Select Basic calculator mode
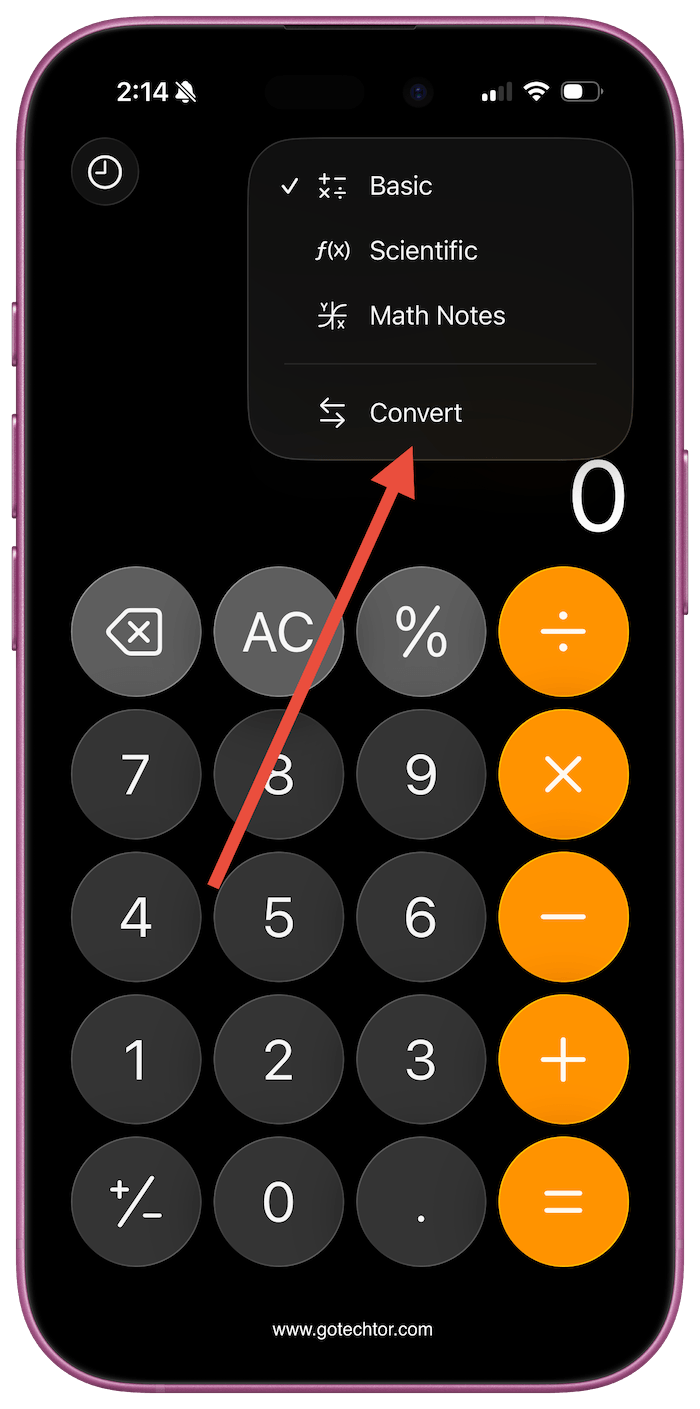This screenshot has width=700, height=1409. 400,186
